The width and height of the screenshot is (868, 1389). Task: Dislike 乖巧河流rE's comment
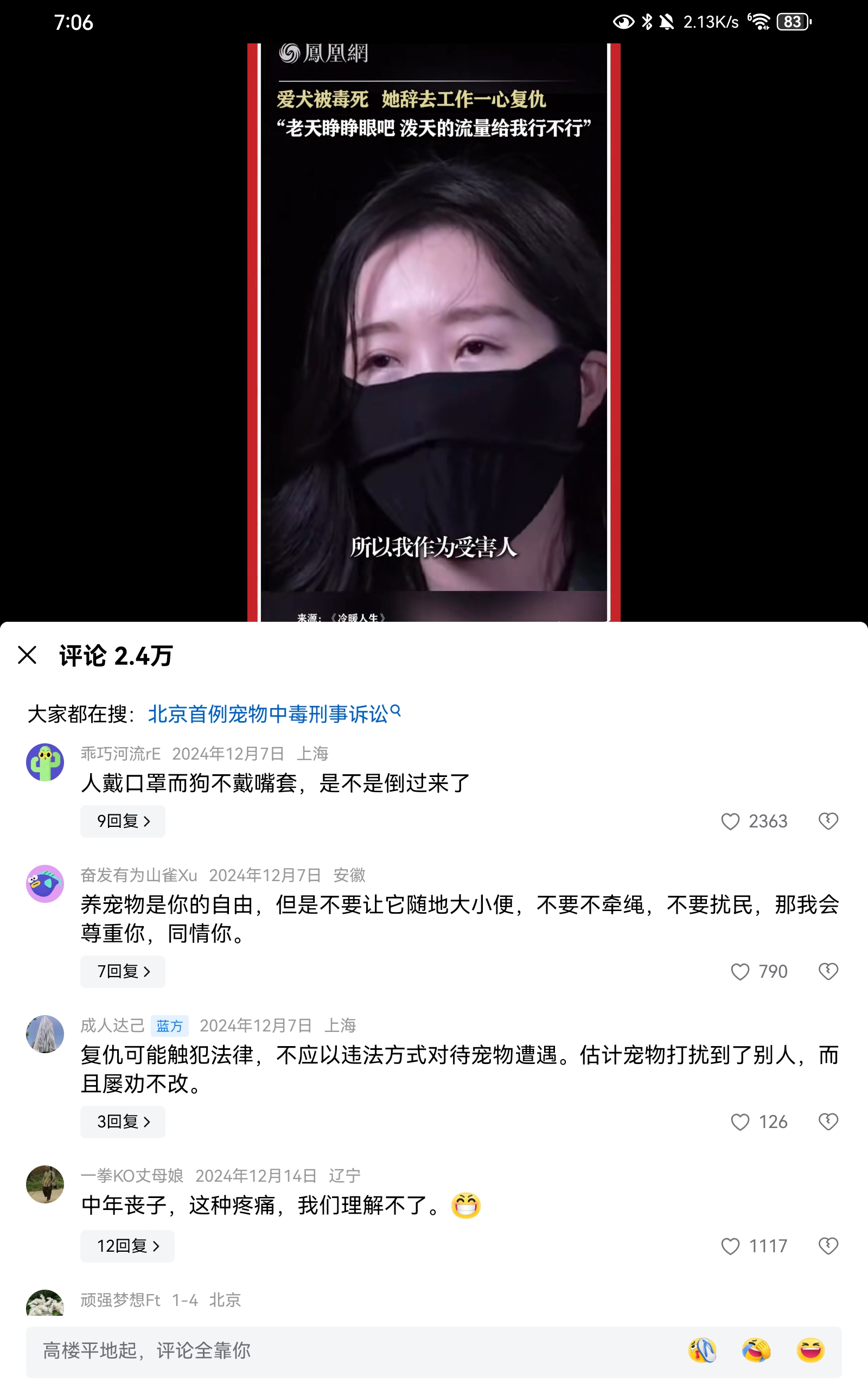(x=828, y=821)
